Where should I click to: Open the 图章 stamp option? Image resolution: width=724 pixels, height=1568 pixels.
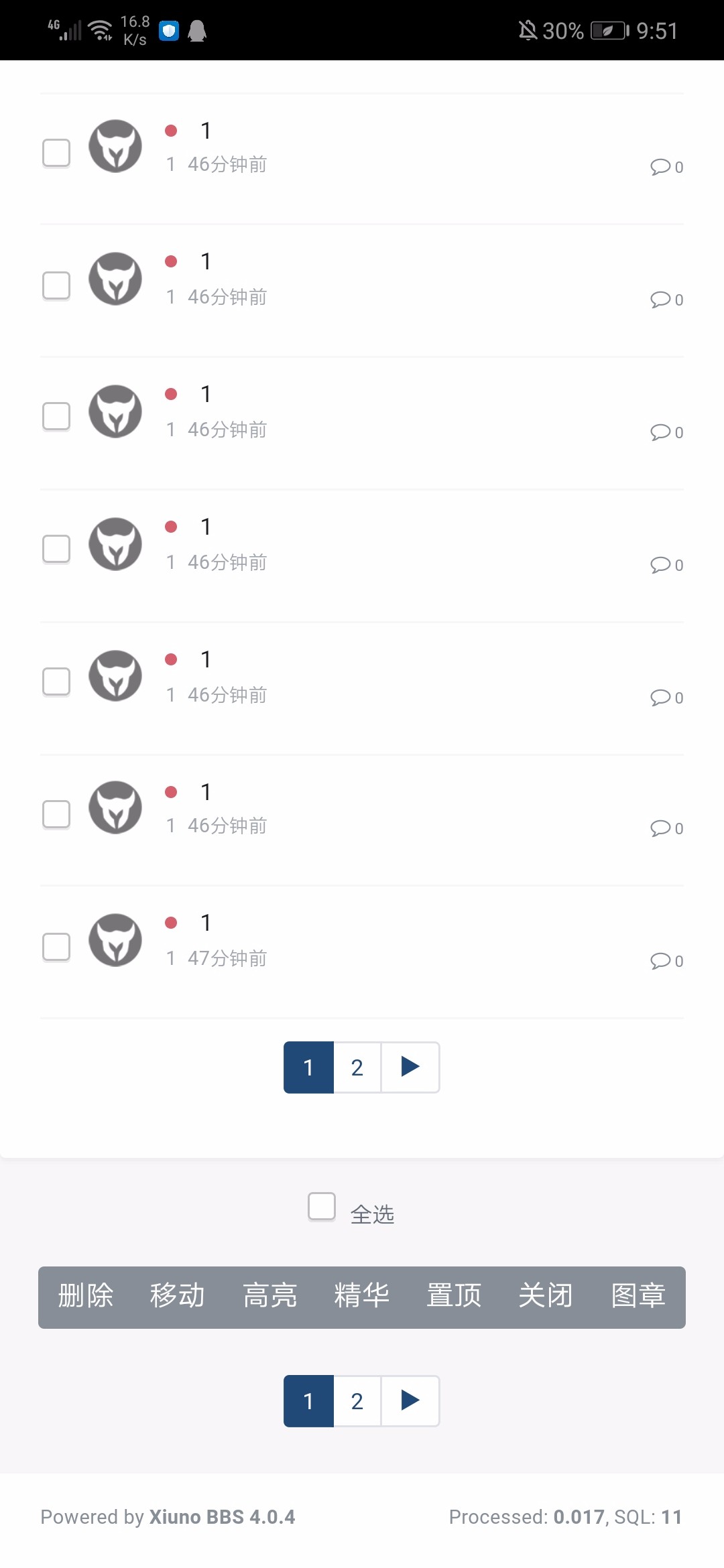pos(638,1296)
